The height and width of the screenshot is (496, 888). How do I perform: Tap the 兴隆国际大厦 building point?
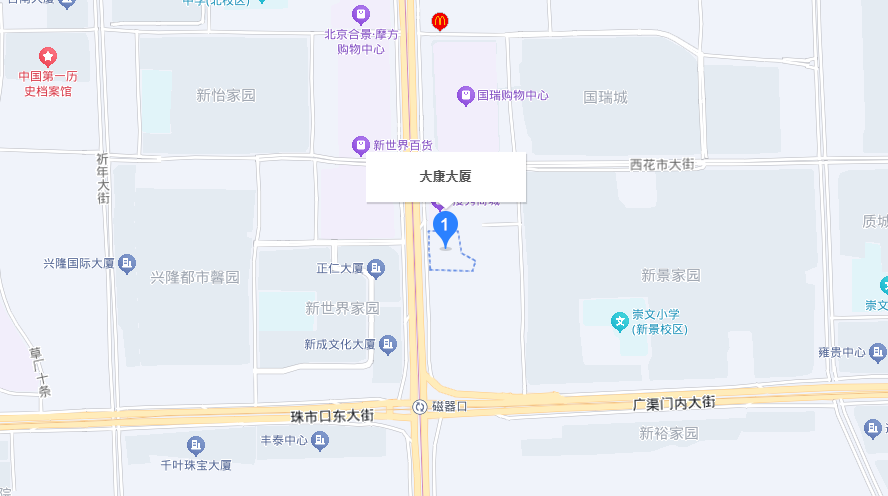click(127, 264)
